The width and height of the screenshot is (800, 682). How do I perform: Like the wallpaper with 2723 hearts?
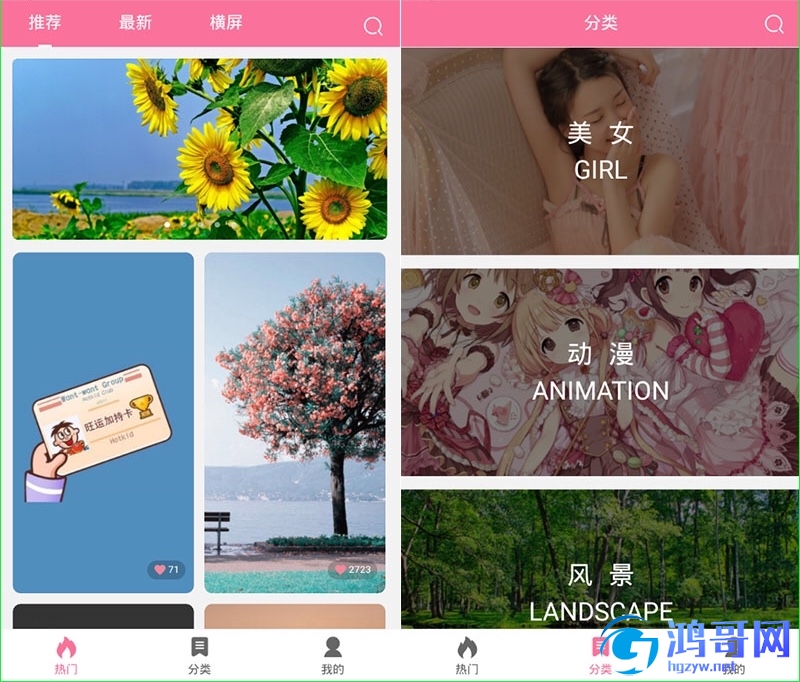[x=354, y=570]
